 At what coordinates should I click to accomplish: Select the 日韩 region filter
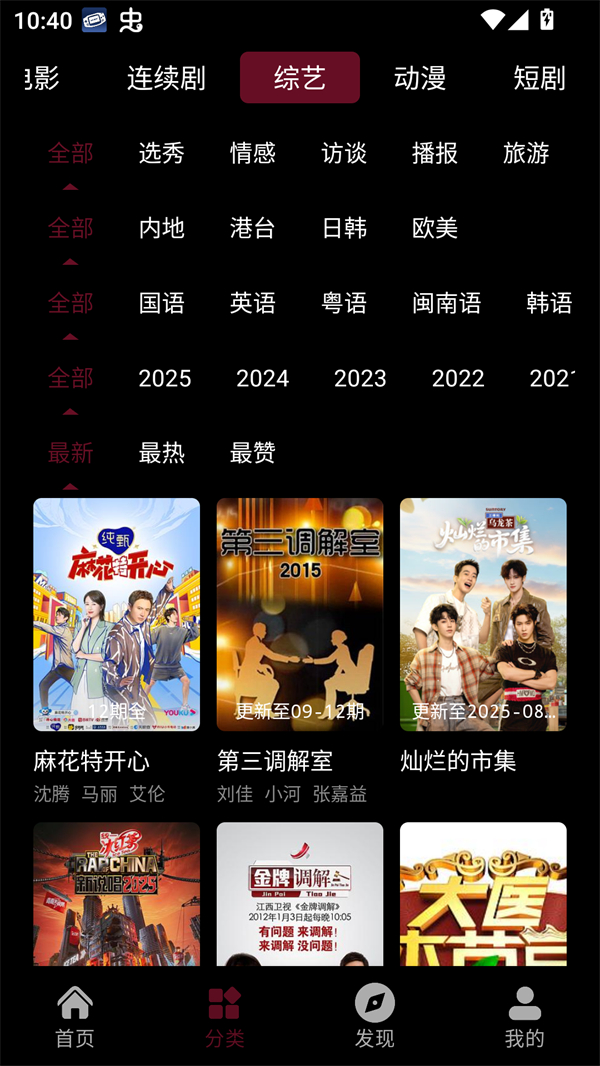click(x=344, y=228)
